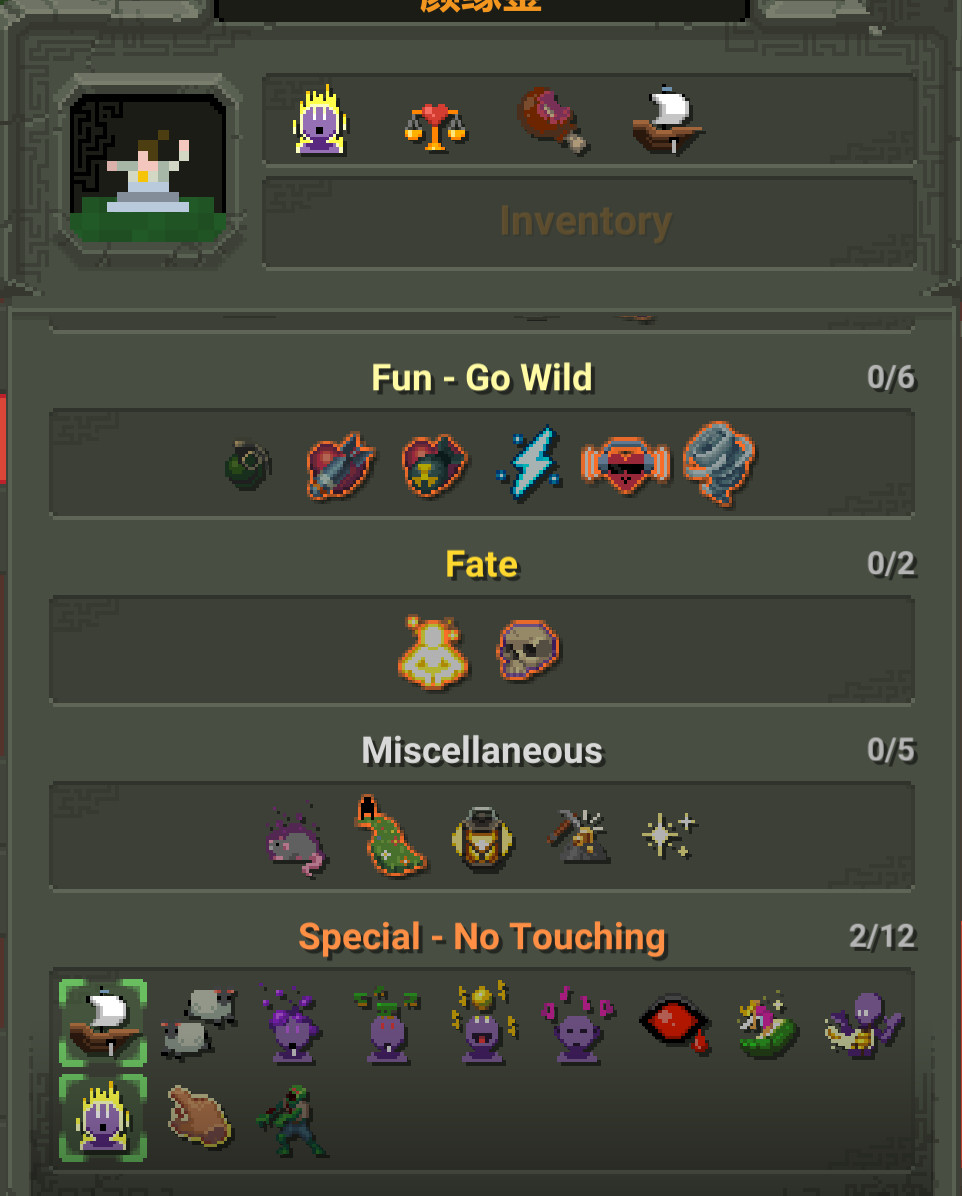Viewport: 962px width, 1196px height.
Task: Select the green bomb blessing icon
Action: pyautogui.click(x=248, y=465)
